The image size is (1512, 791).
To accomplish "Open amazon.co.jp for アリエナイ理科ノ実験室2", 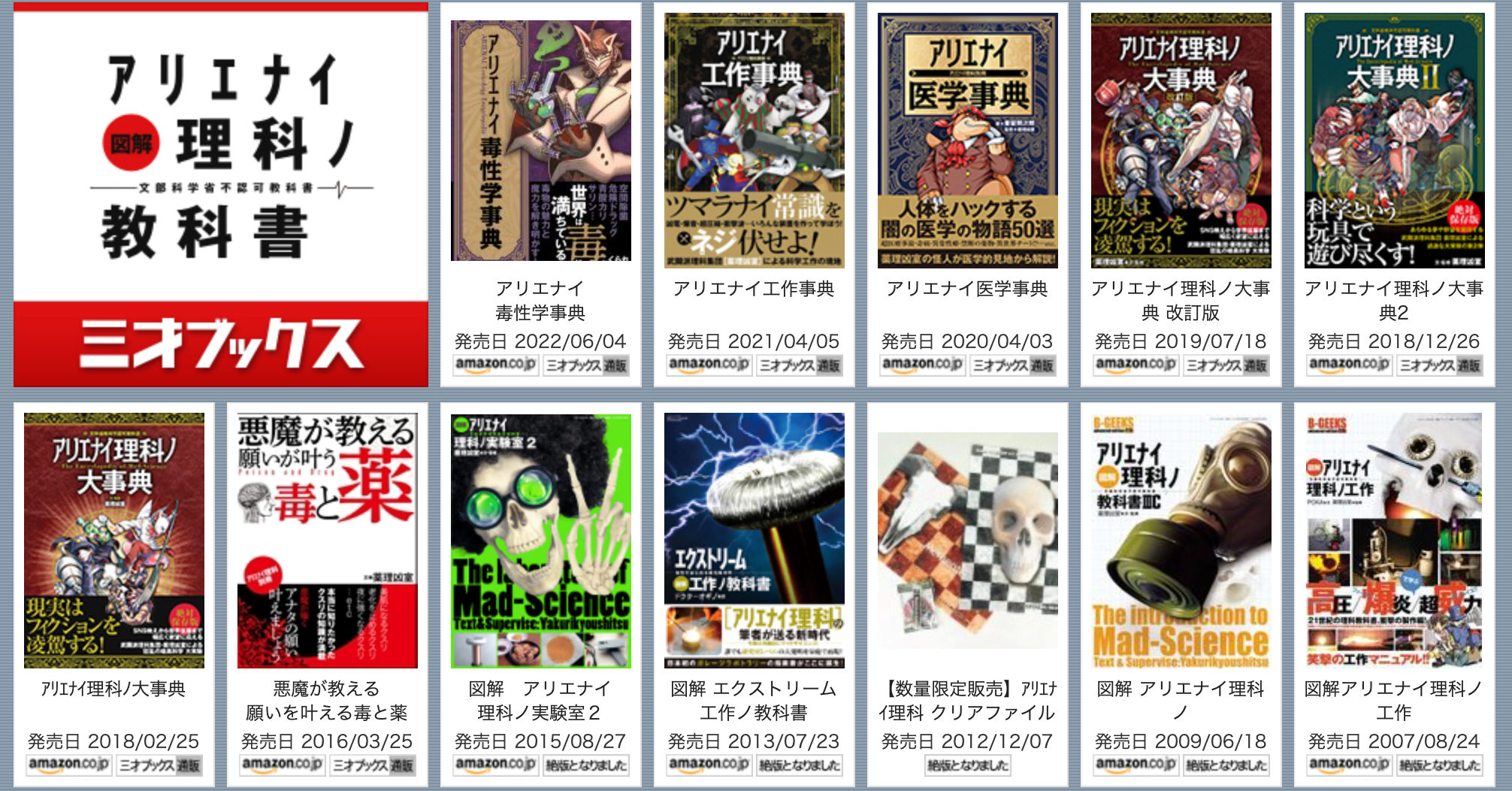I will pos(496,765).
